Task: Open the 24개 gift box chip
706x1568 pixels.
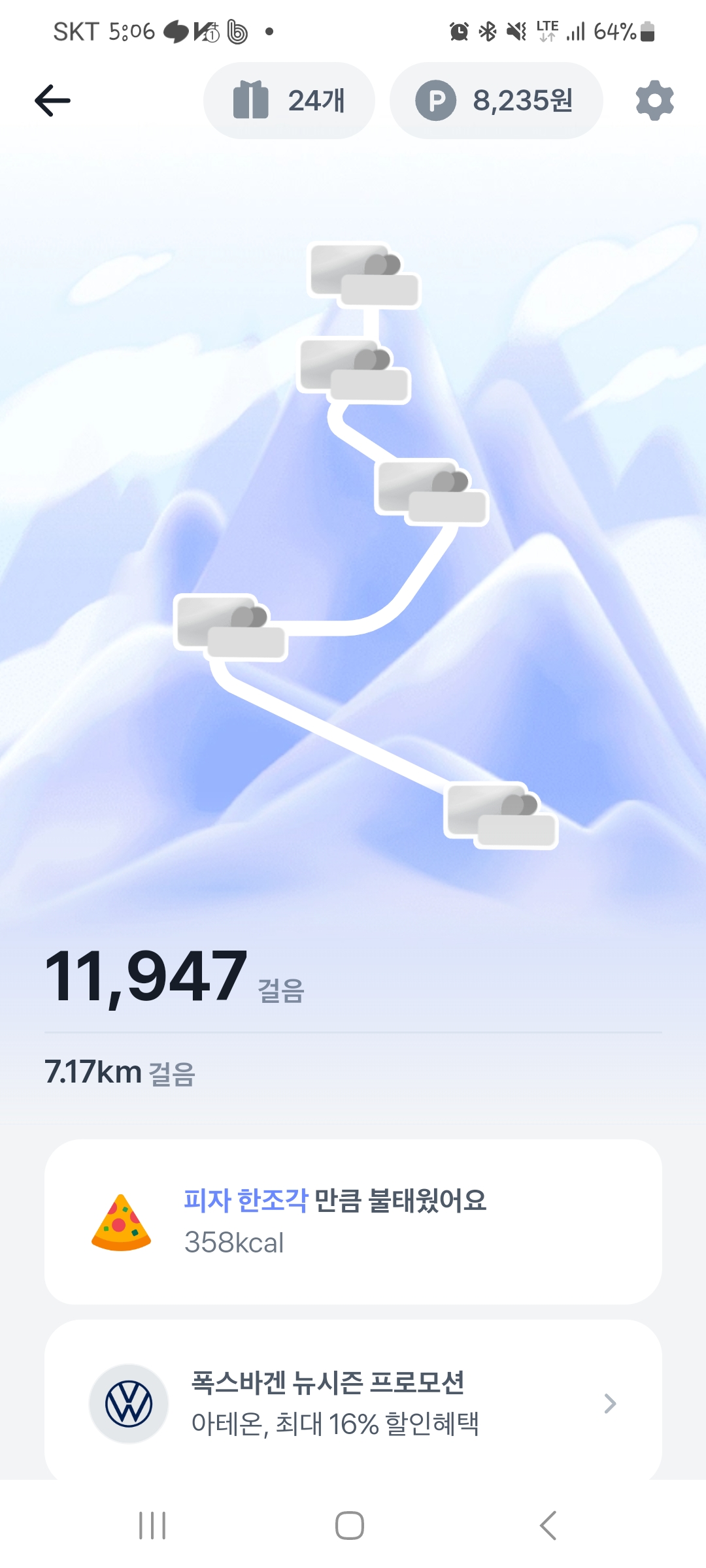Action: click(289, 101)
